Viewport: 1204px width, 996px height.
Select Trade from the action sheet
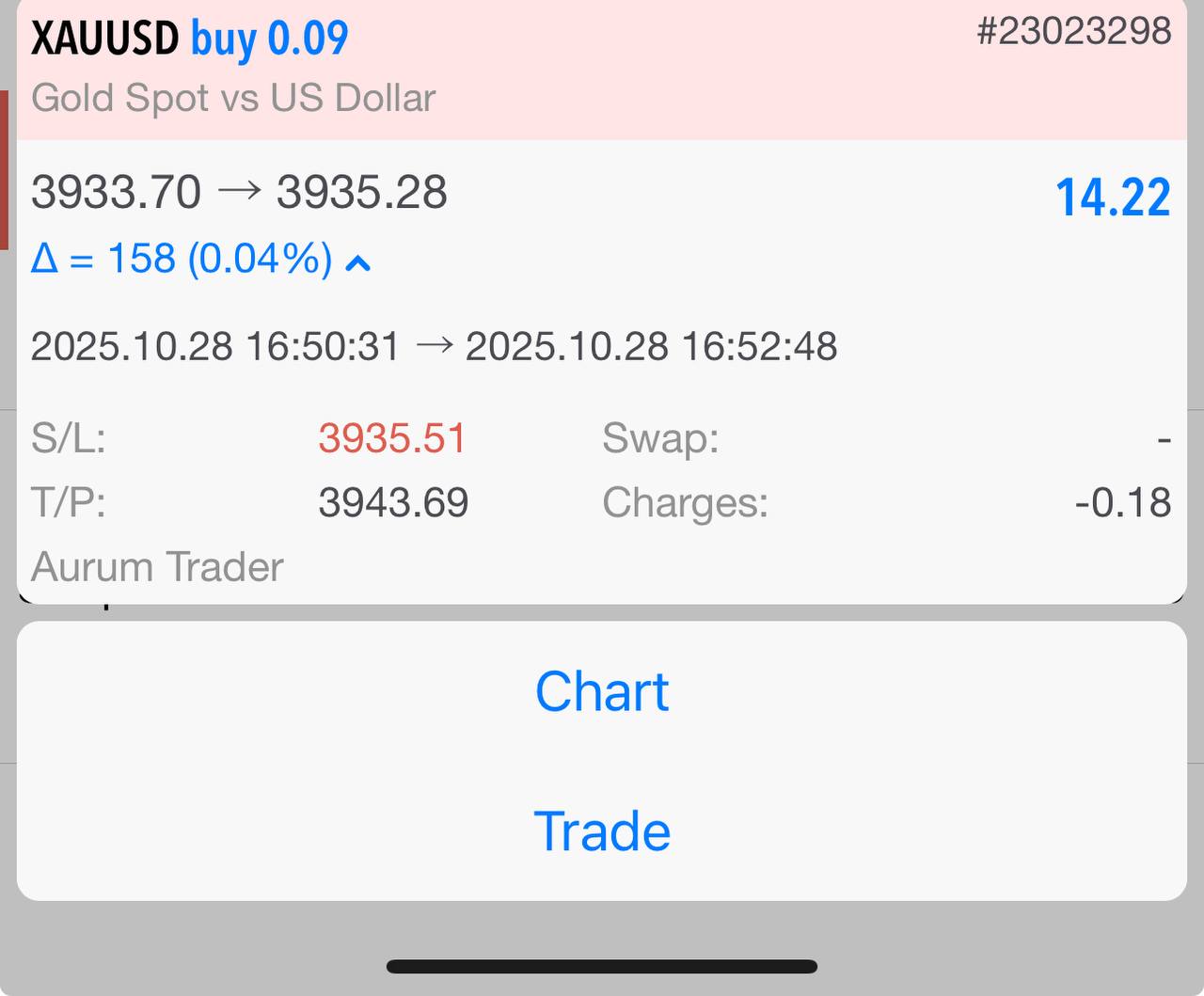(602, 831)
